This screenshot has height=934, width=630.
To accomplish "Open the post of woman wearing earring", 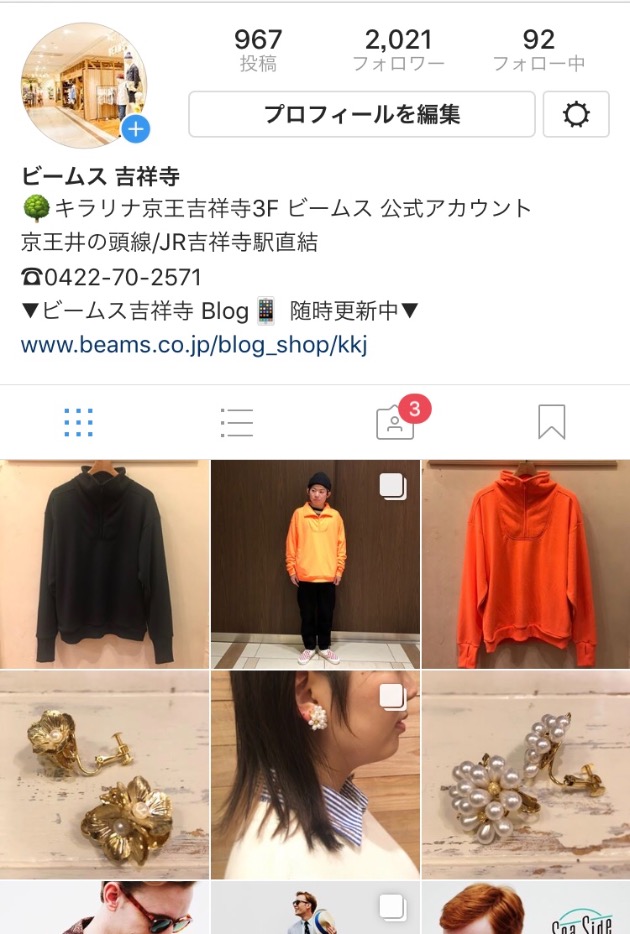I will pos(315,775).
